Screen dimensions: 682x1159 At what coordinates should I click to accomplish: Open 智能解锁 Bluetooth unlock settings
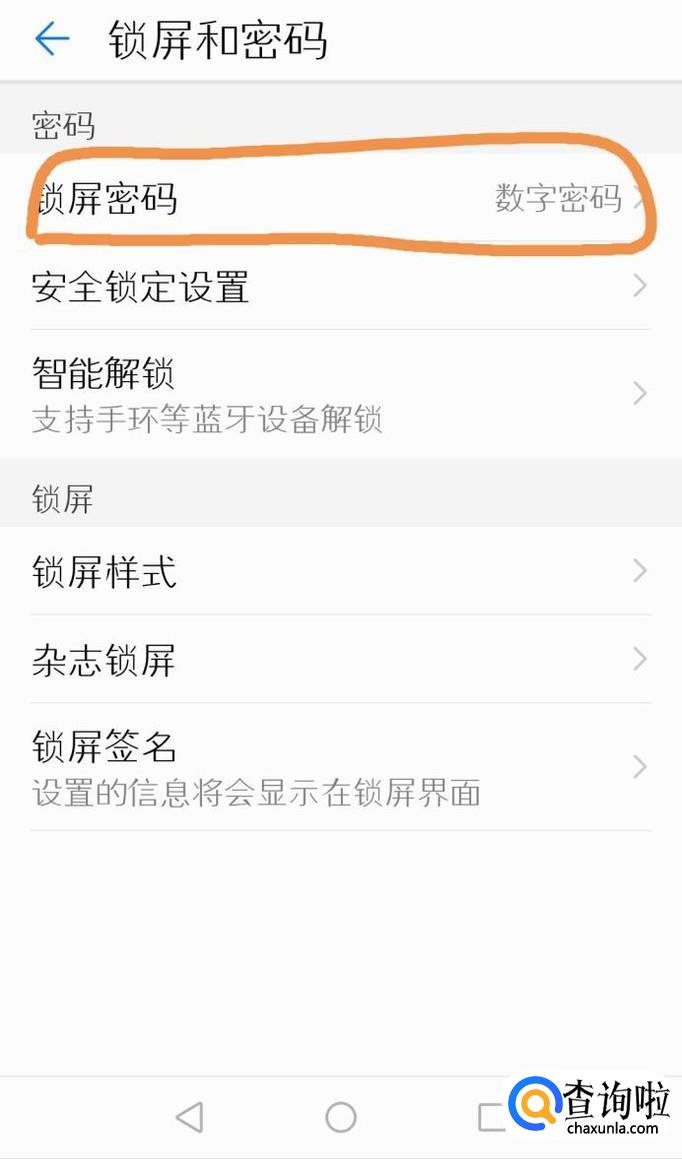pos(340,394)
